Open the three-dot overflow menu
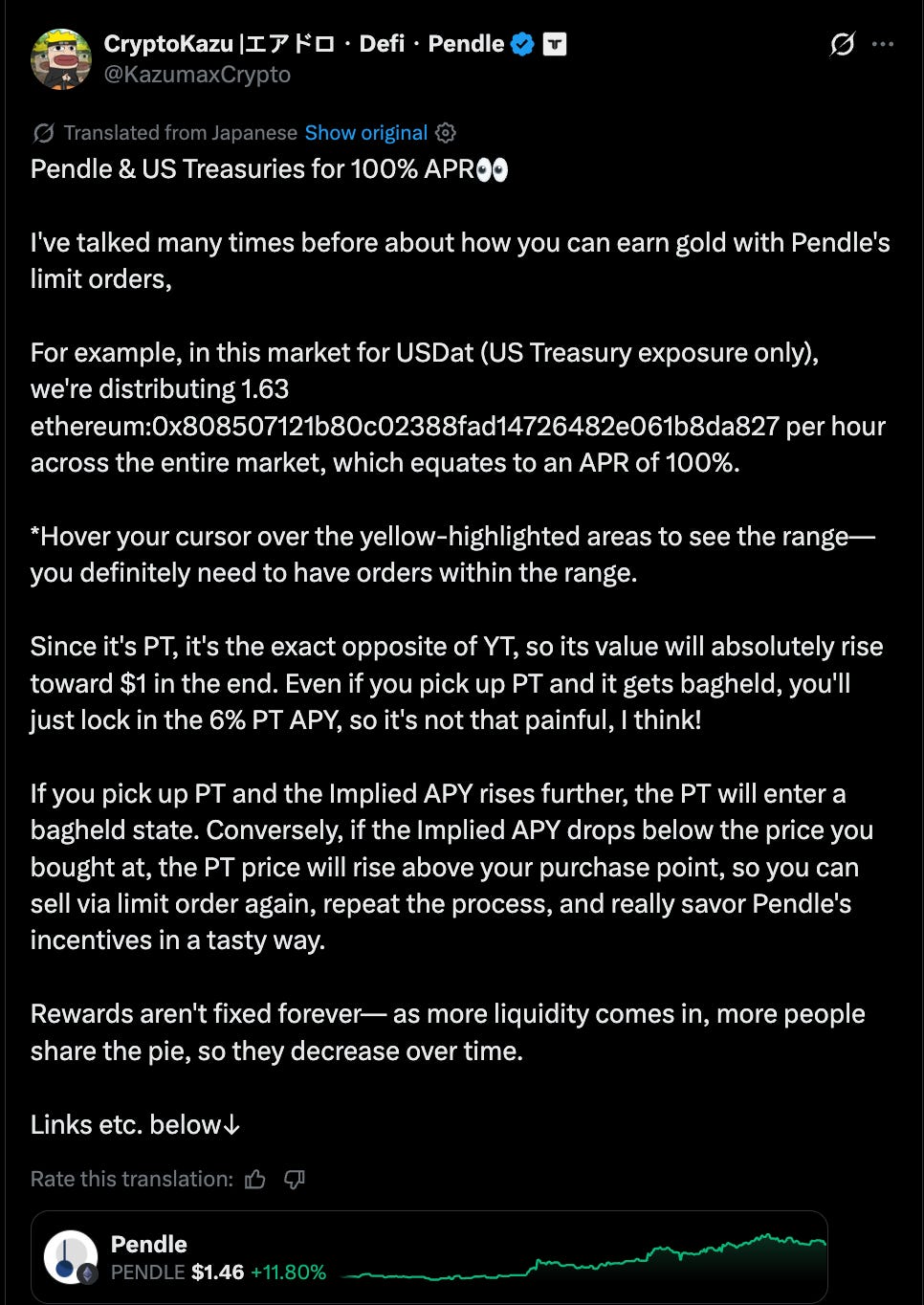 [884, 44]
